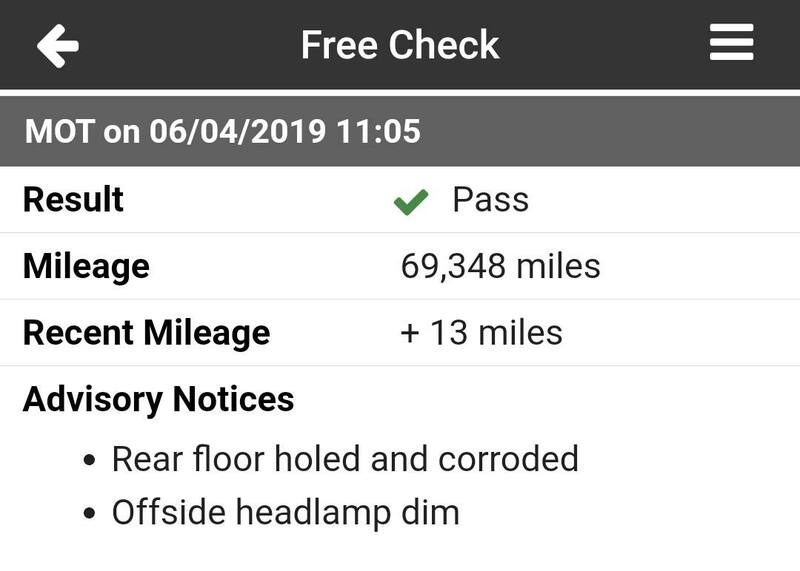Open the hamburger menu
The image size is (800, 571).
pyautogui.click(x=731, y=44)
